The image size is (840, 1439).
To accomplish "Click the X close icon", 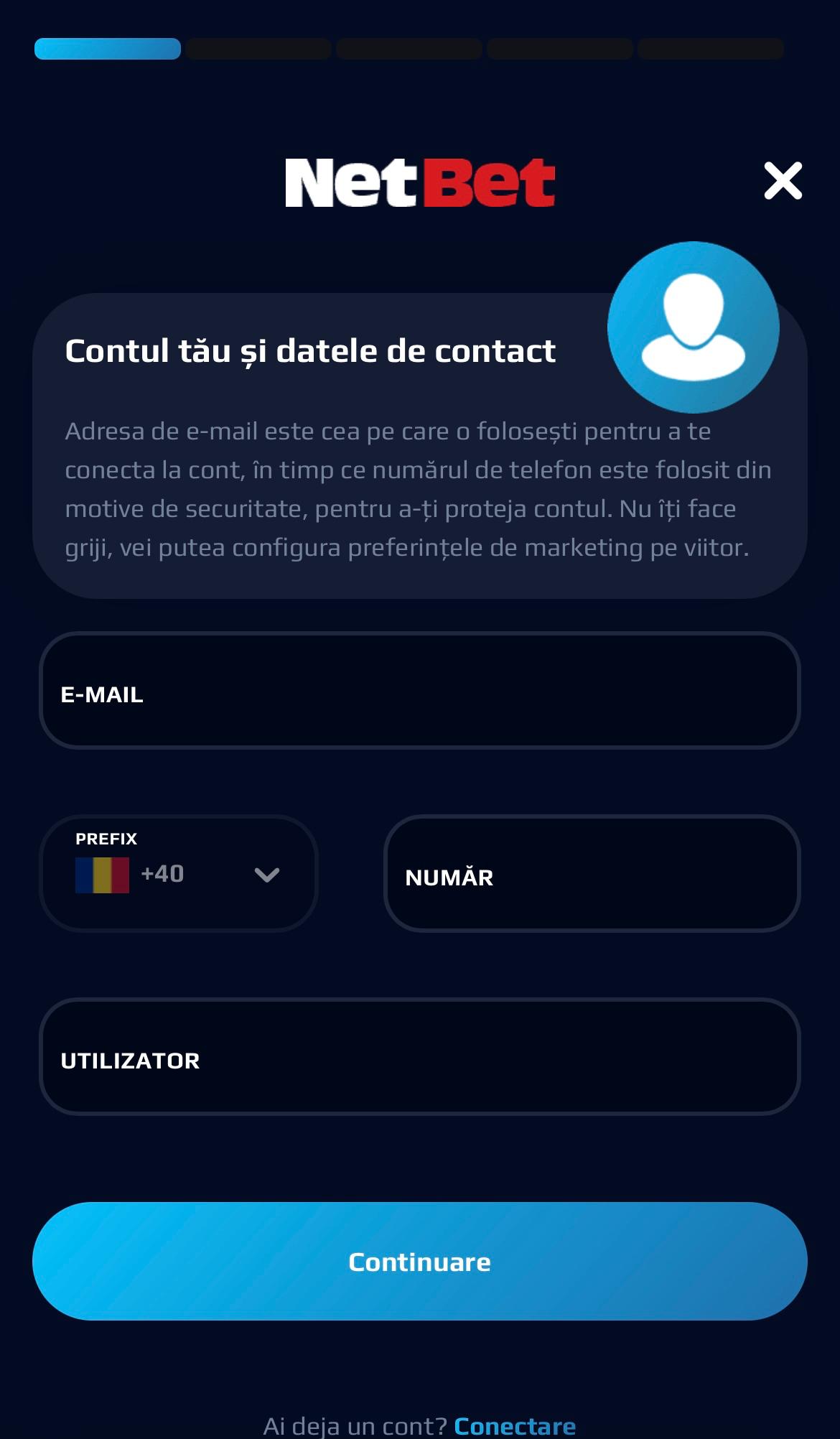I will (x=783, y=181).
